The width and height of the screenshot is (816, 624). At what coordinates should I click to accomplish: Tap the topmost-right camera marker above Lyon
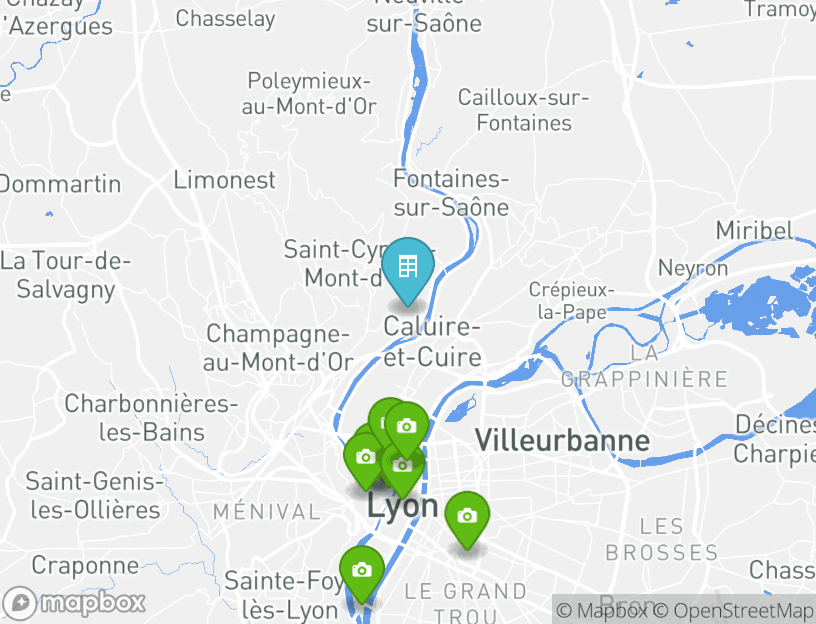pos(406,427)
